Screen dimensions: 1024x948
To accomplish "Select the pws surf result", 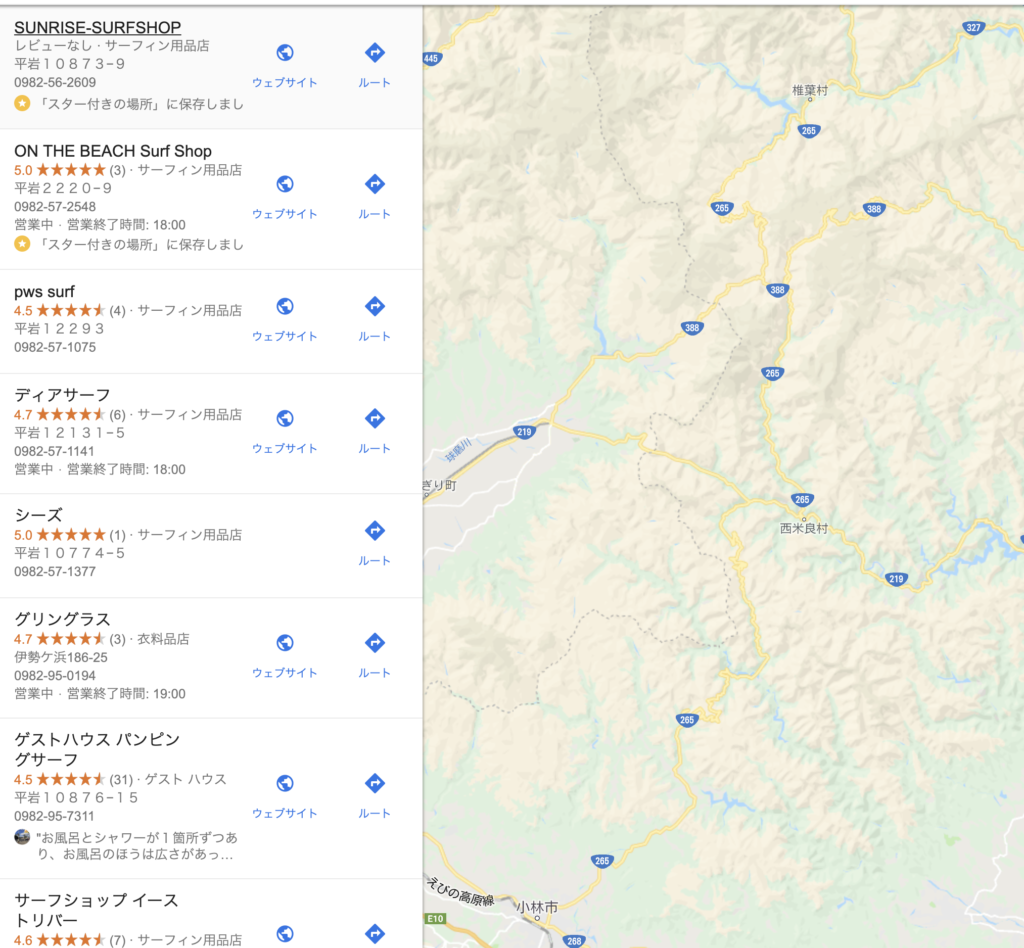I will pyautogui.click(x=44, y=291).
